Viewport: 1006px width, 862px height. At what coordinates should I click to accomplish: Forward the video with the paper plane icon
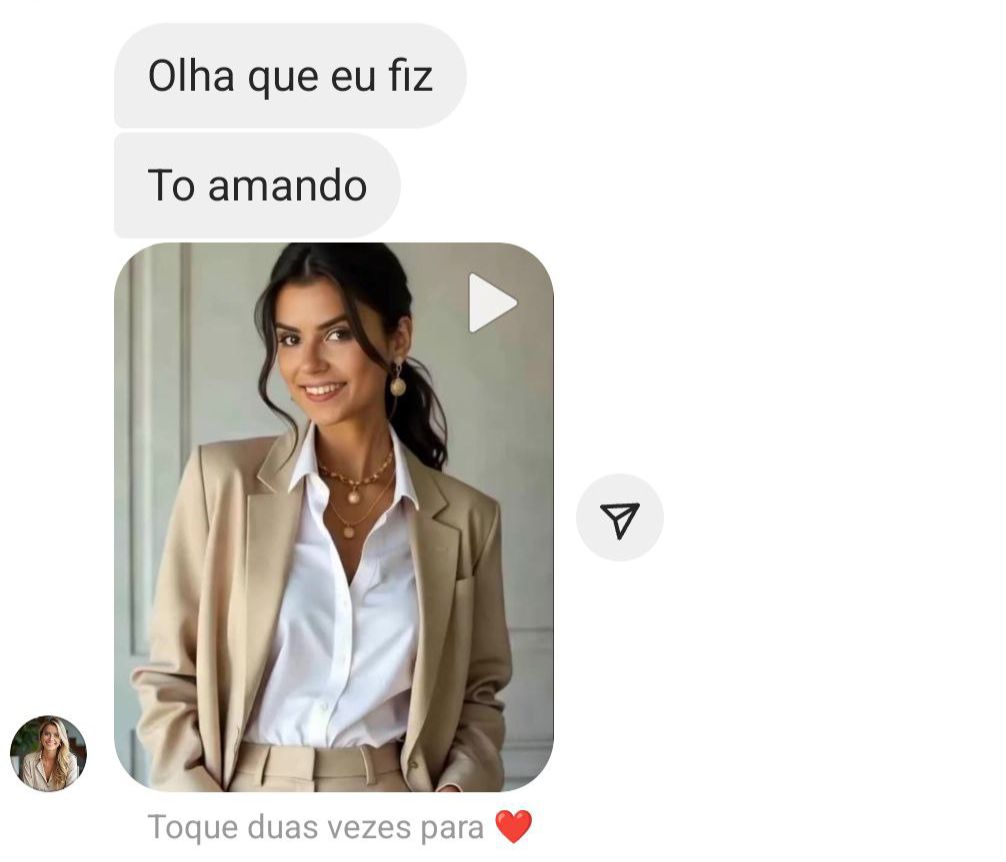pyautogui.click(x=619, y=518)
